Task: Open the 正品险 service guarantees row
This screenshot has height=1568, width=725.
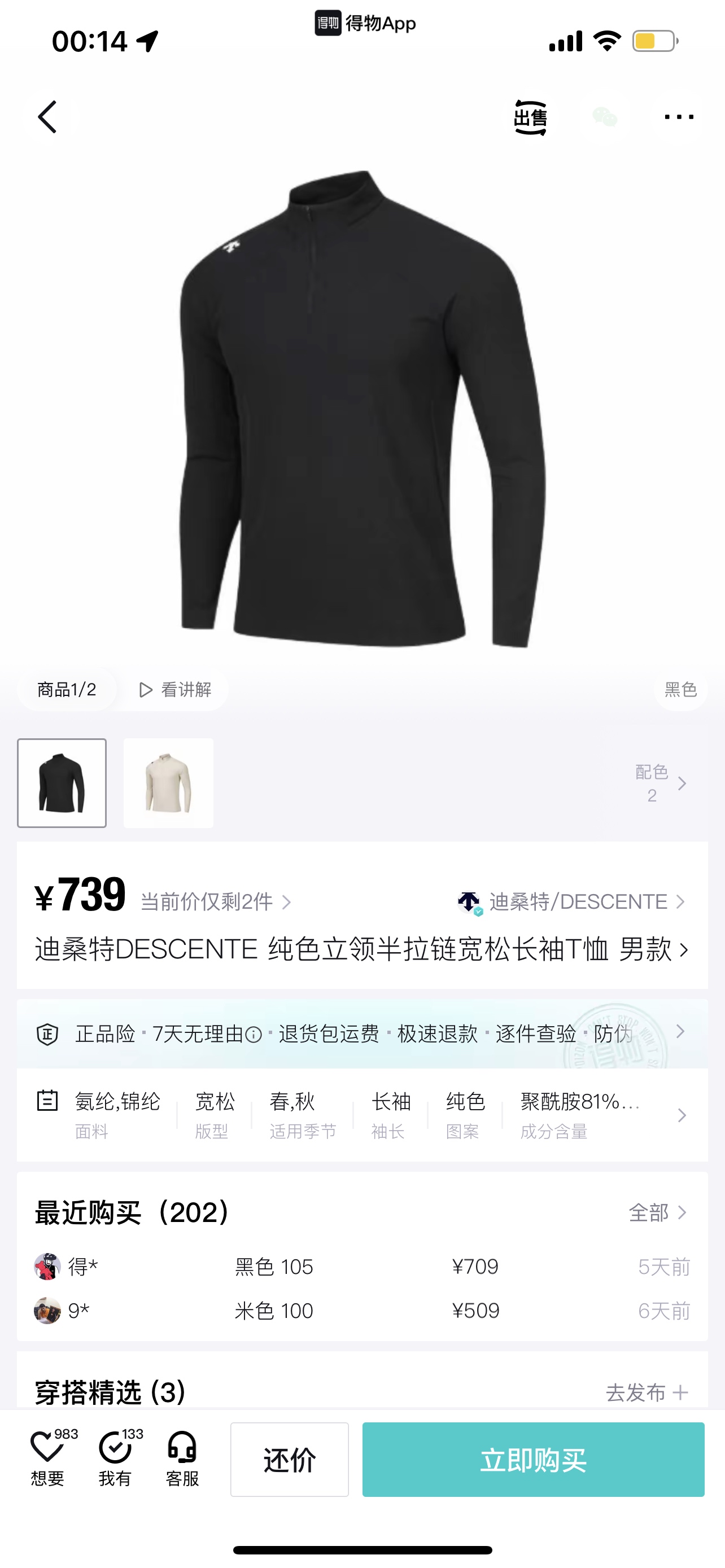Action: 361,1033
